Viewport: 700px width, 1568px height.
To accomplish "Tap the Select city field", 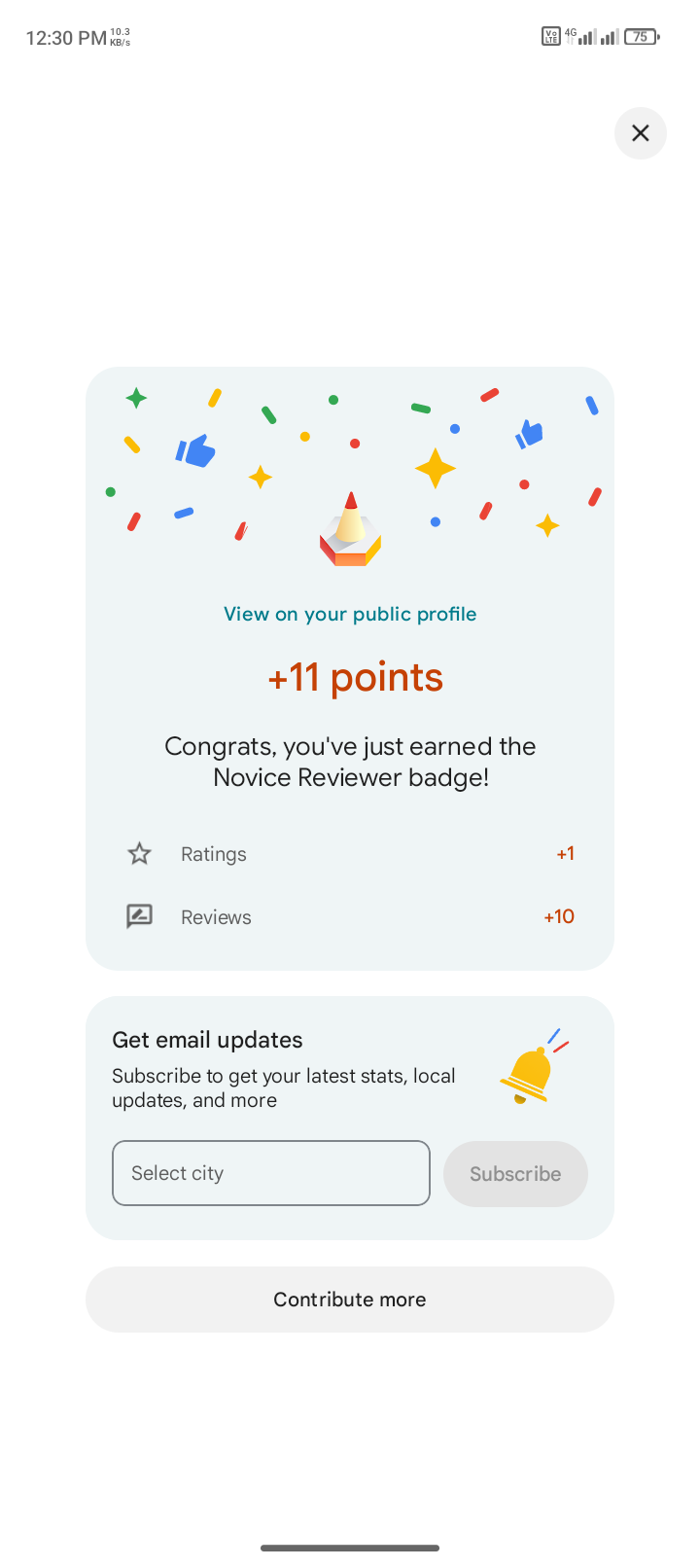I will click(x=271, y=1173).
